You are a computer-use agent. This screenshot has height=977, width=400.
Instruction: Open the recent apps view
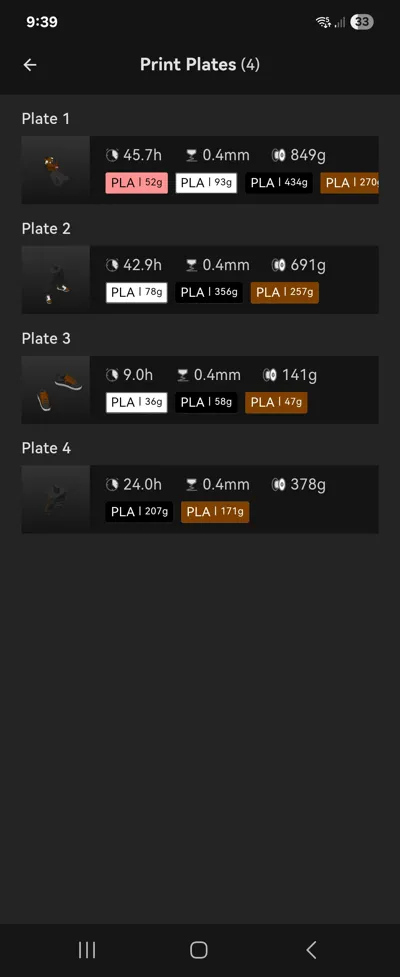click(87, 950)
